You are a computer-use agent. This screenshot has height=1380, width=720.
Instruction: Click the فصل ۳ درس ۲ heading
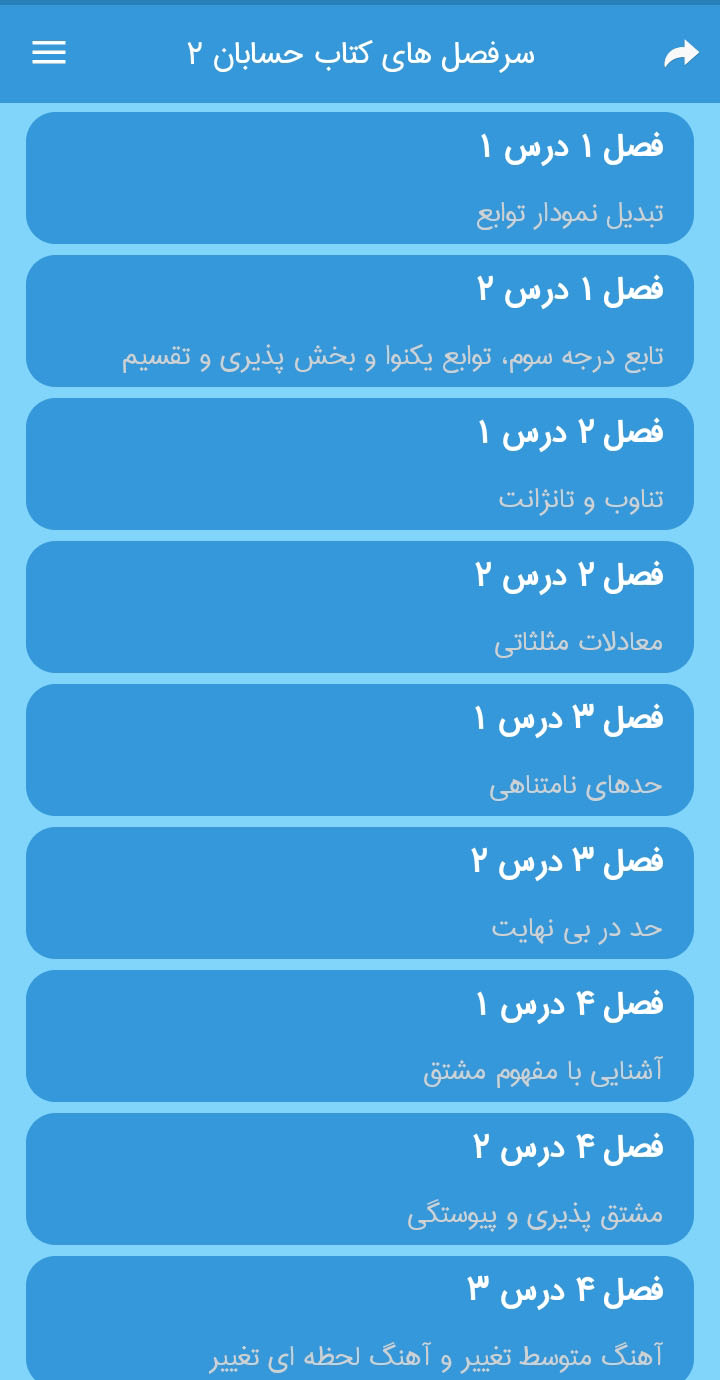[x=569, y=860]
